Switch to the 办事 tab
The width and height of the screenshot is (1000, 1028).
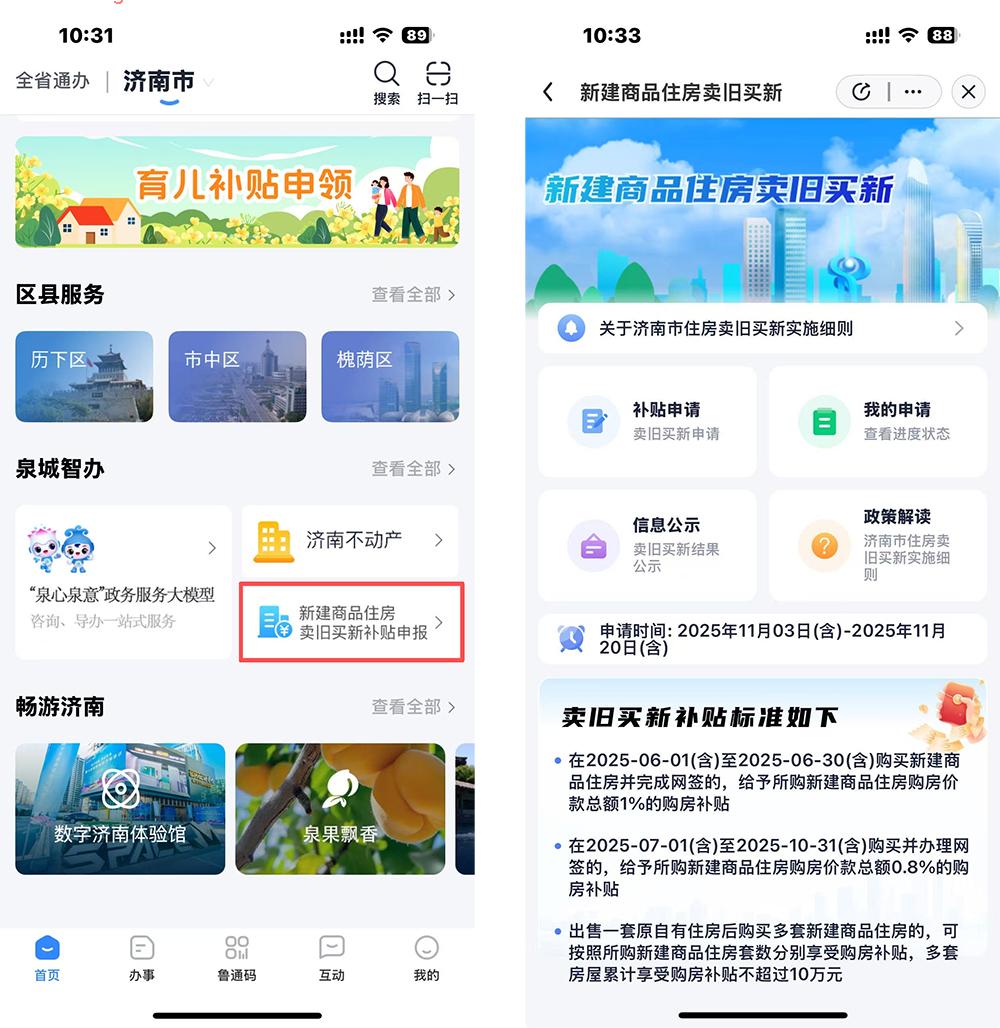[142, 958]
